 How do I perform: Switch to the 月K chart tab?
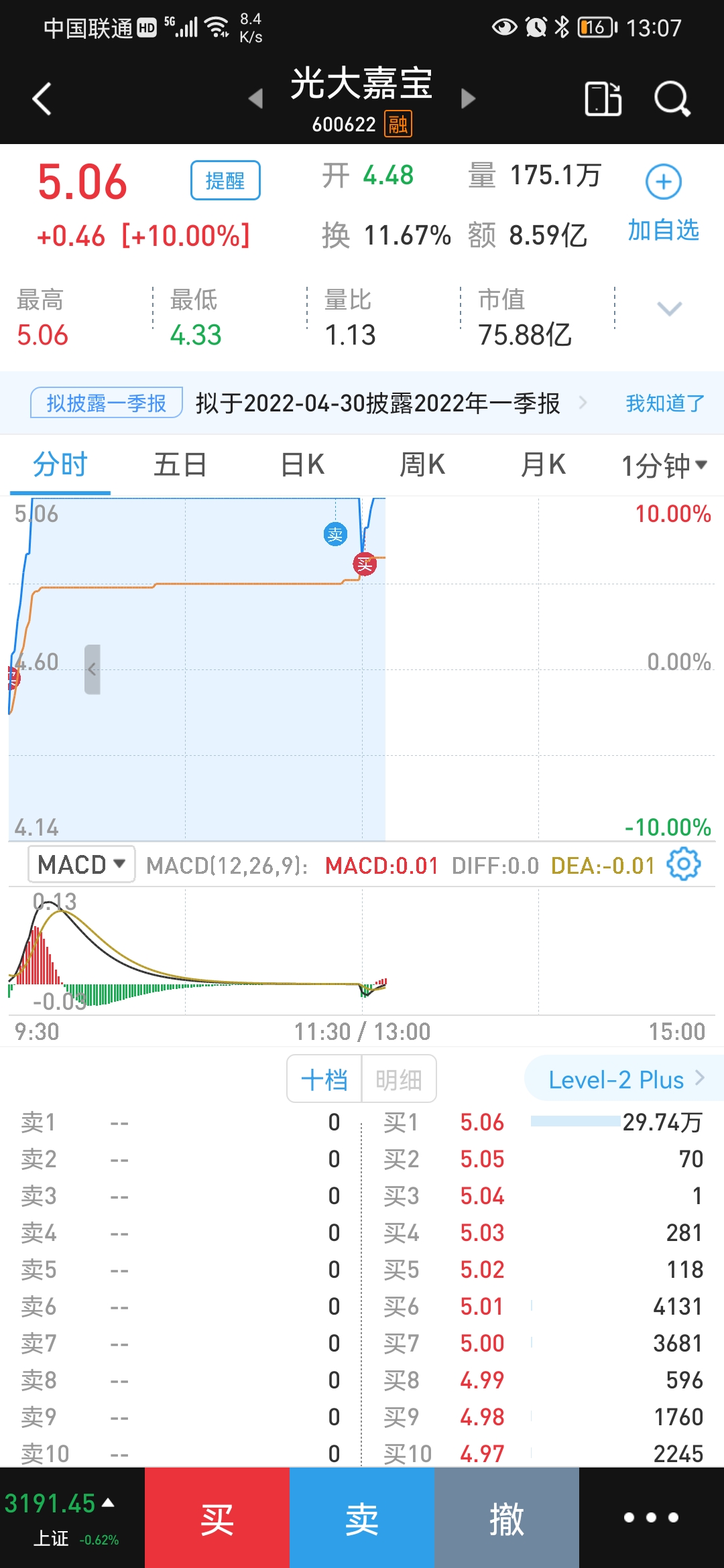tap(543, 464)
